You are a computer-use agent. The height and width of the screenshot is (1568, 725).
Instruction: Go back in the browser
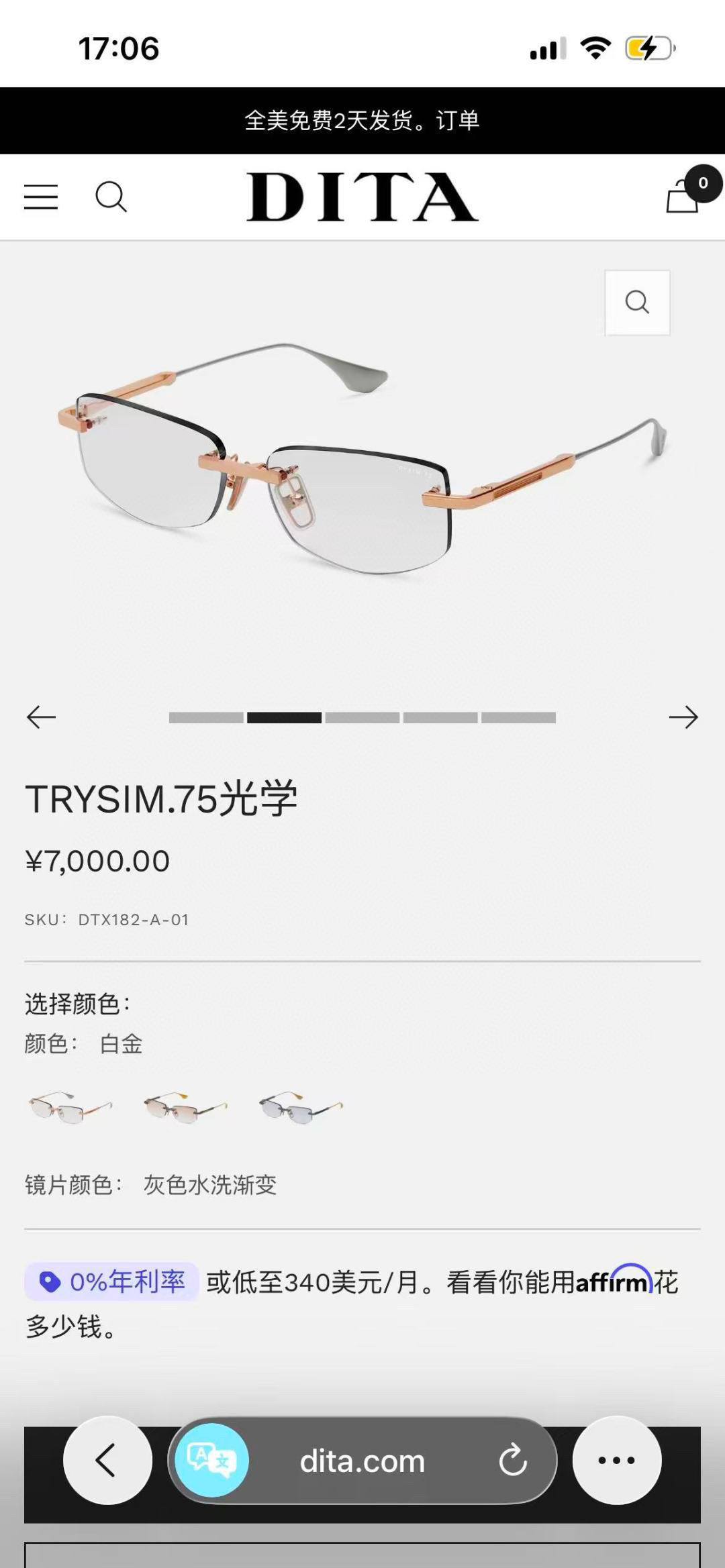(x=107, y=1461)
